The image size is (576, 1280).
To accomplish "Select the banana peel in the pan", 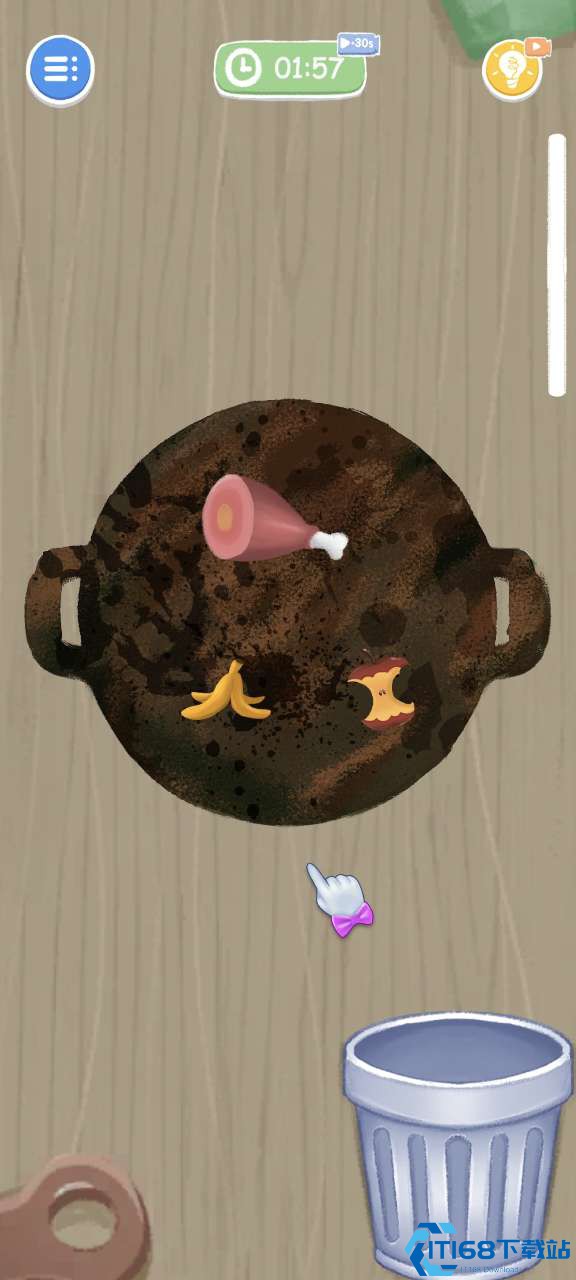I will tap(226, 692).
